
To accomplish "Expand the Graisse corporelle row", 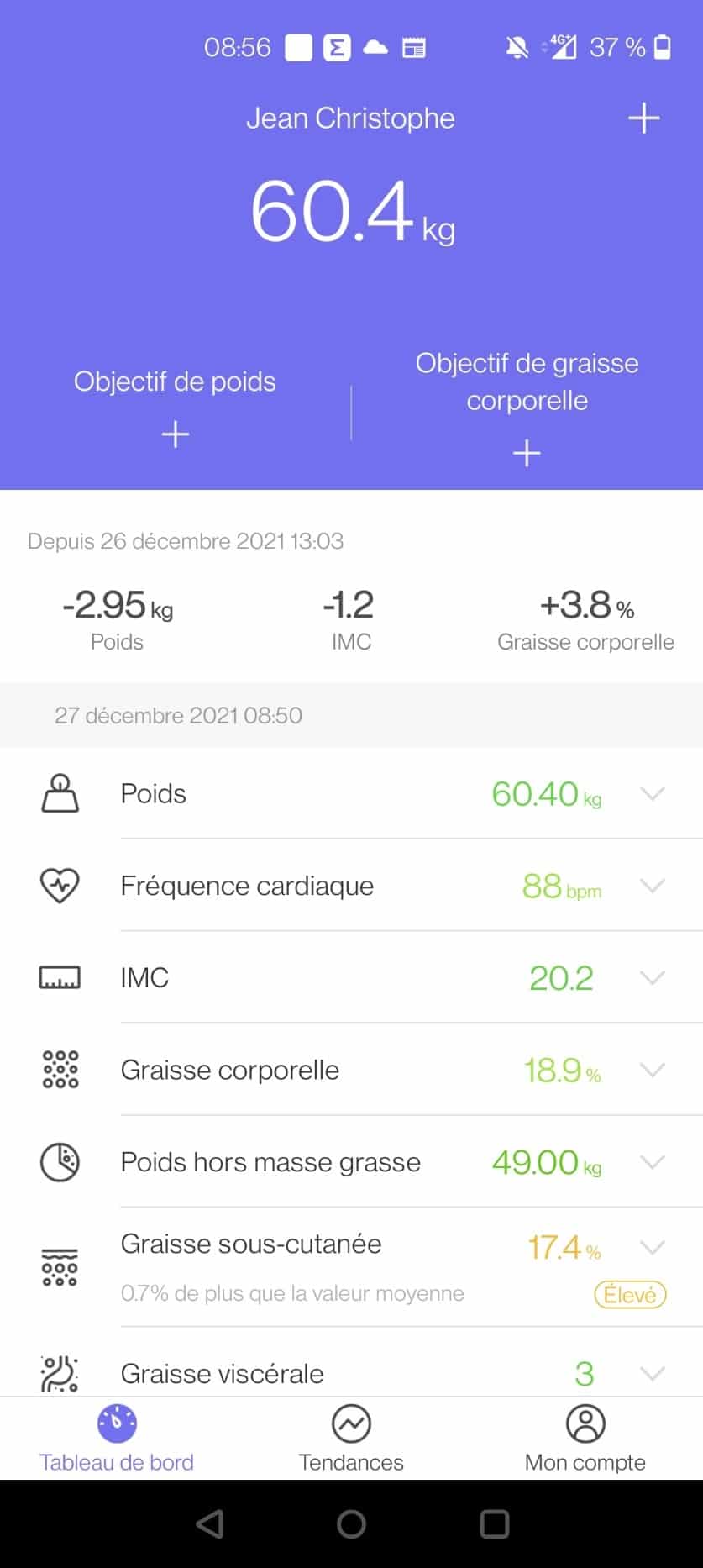I will coord(653,1070).
